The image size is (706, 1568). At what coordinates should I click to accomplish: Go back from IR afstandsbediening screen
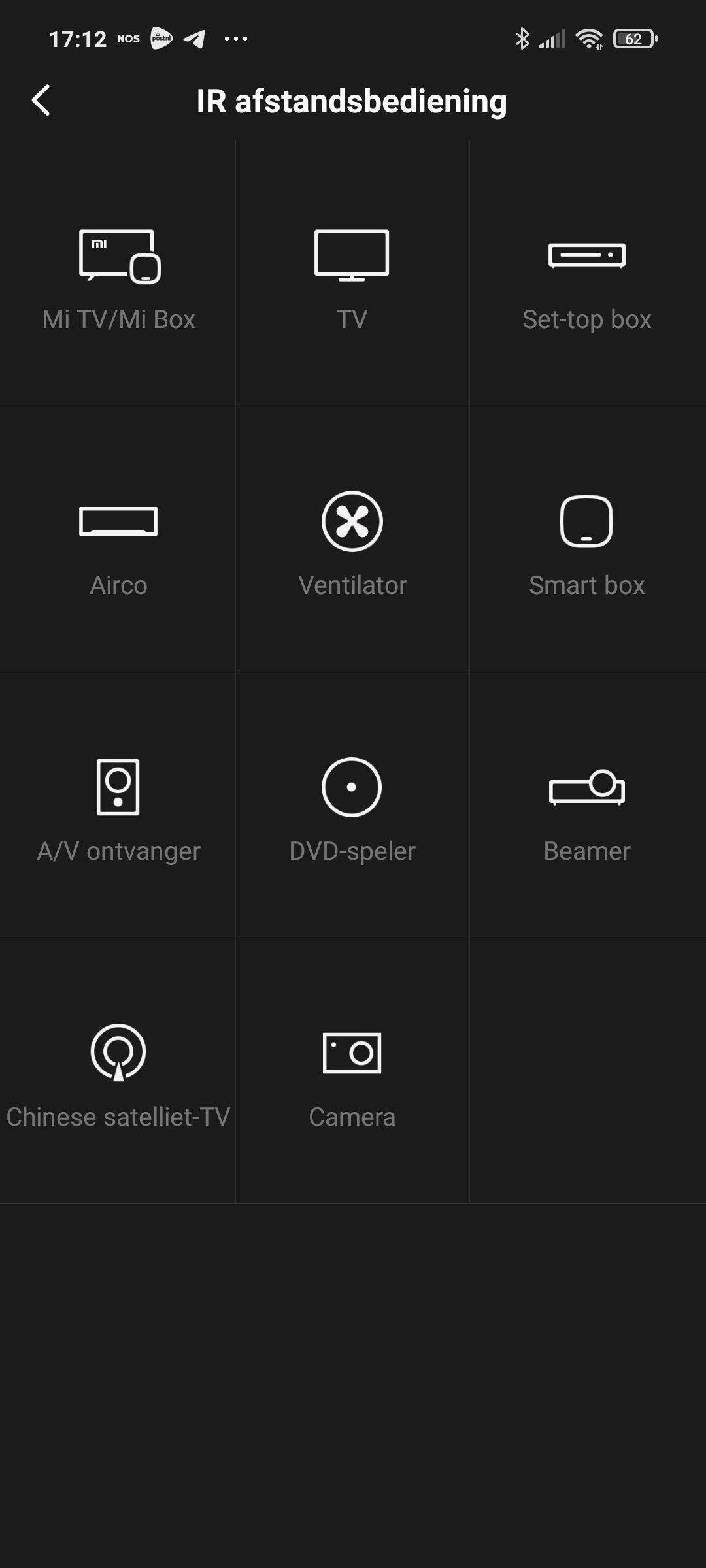[x=41, y=101]
